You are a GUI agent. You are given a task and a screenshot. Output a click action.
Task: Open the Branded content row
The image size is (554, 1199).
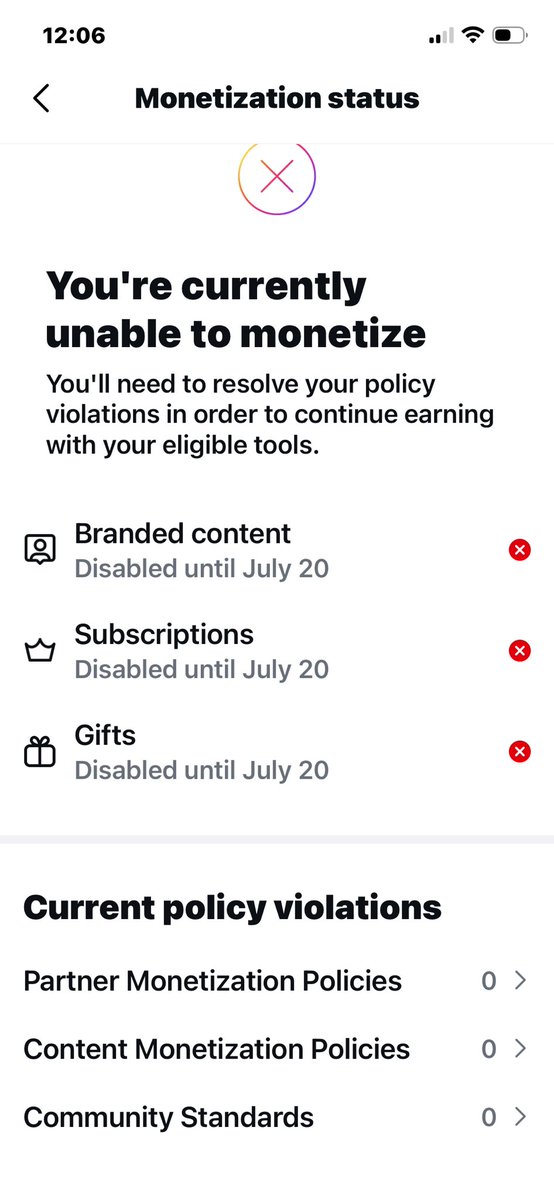[x=277, y=551]
